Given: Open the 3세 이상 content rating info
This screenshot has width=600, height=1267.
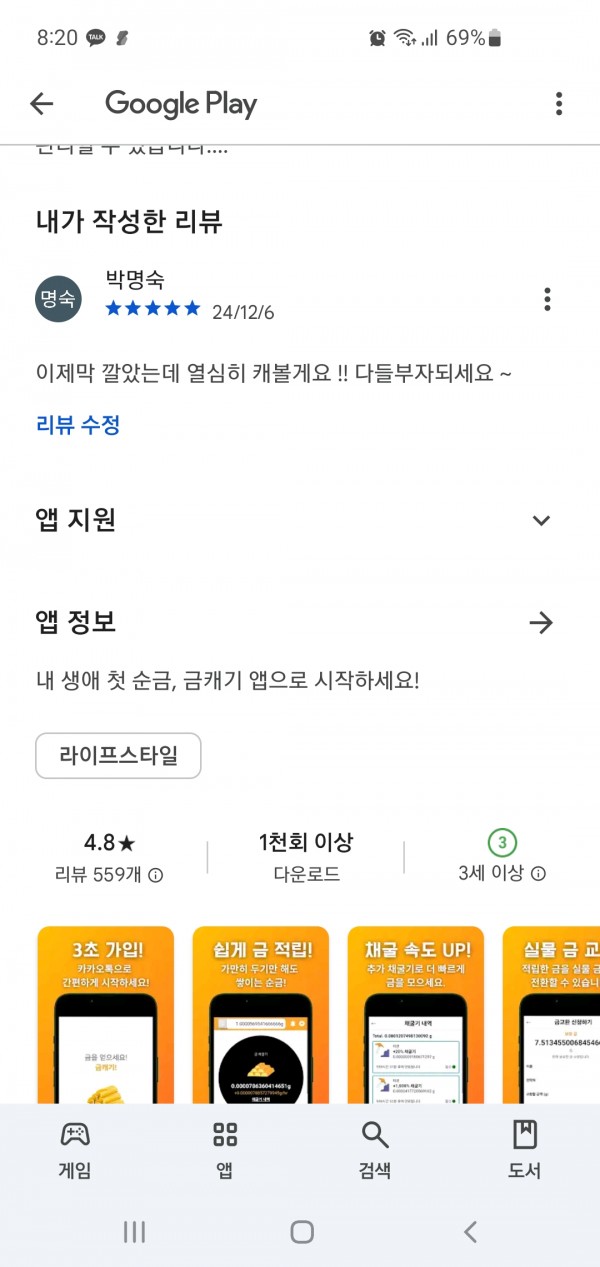Looking at the screenshot, I should point(538,873).
